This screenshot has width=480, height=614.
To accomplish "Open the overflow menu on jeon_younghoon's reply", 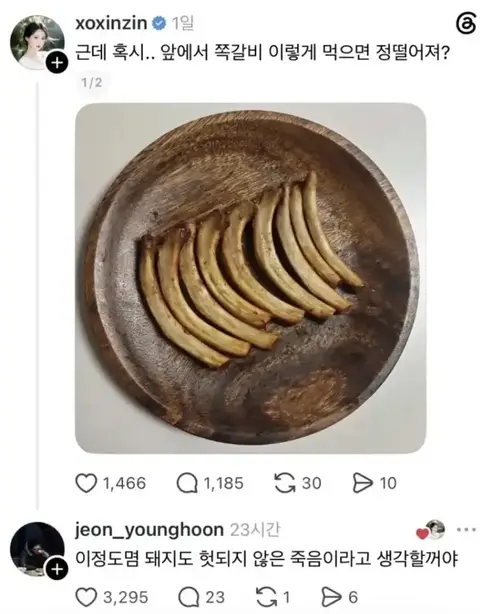I will tap(466, 530).
